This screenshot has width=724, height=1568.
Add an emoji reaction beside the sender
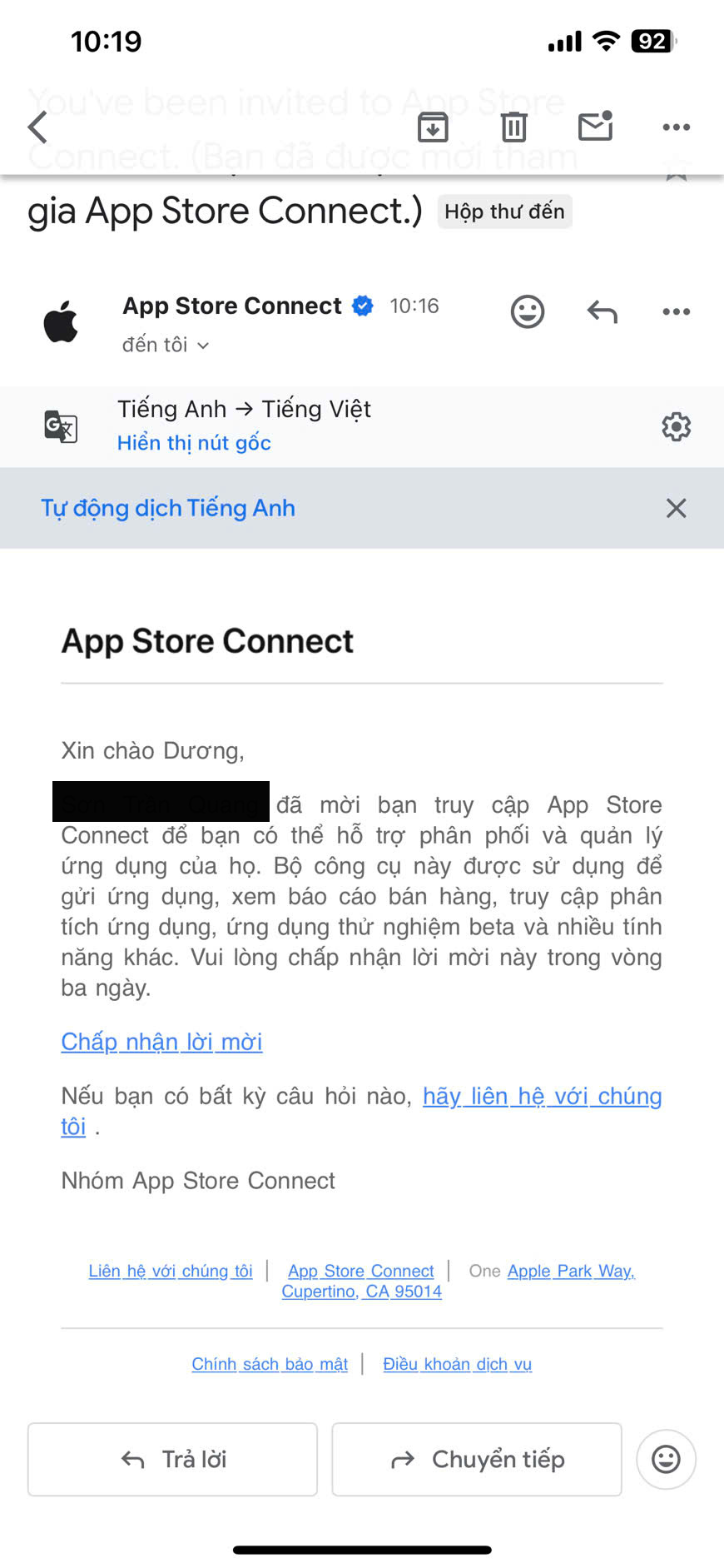pos(527,311)
